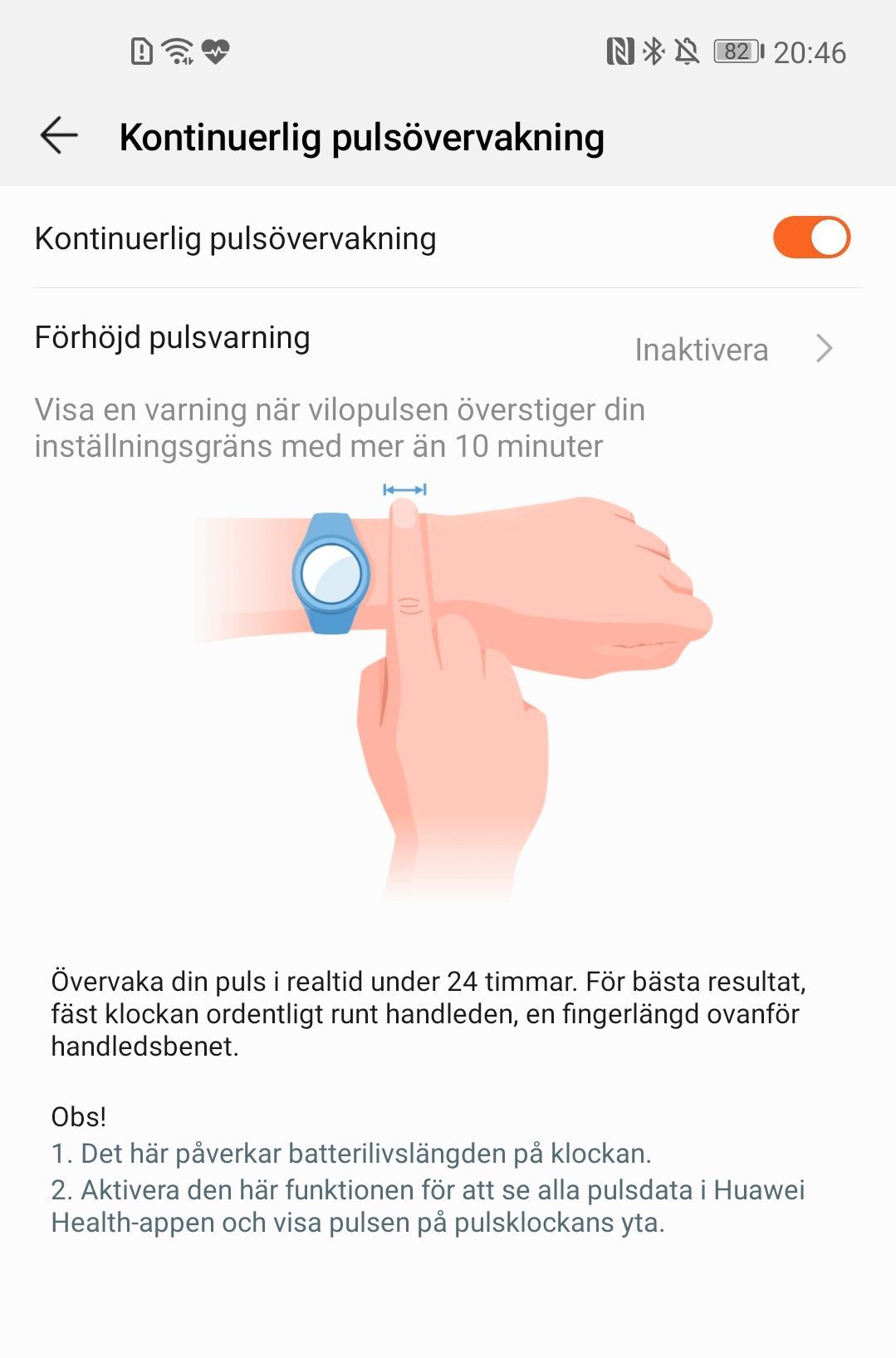This screenshot has width=896, height=1358.
Task: Go back from Kontinuerlig pulsövervakning screen
Action: pos(59,135)
